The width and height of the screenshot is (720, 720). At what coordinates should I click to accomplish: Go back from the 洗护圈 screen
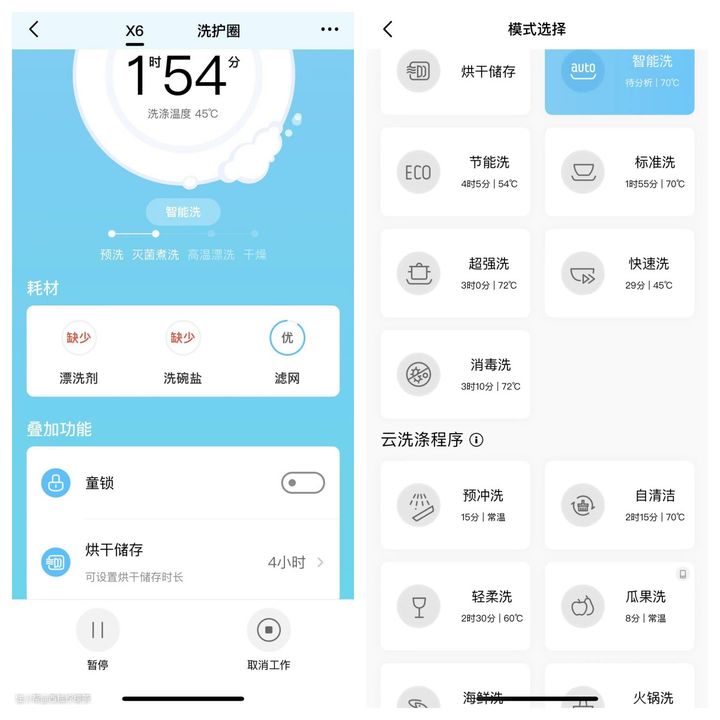click(x=34, y=30)
